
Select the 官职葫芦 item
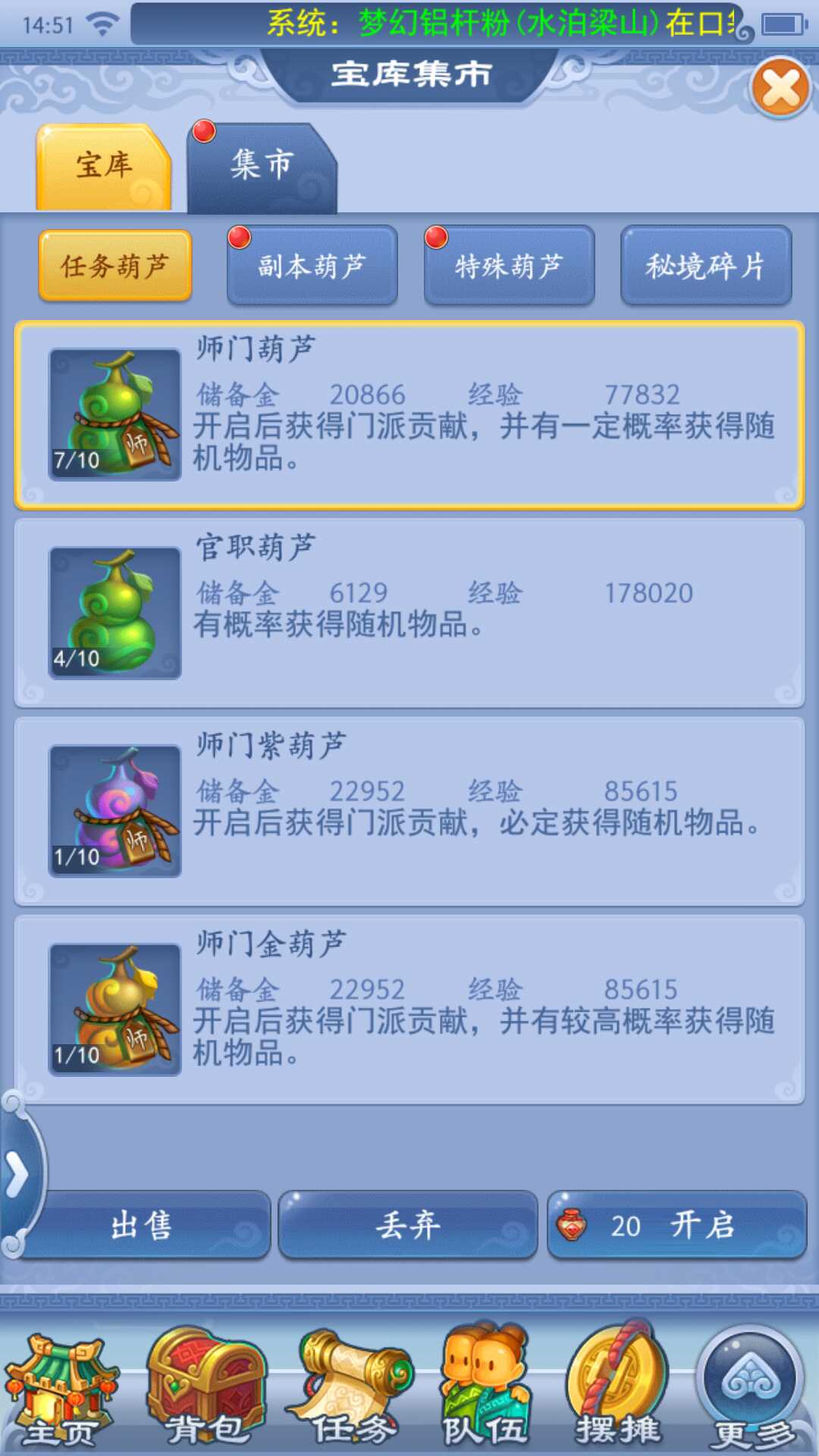[x=409, y=613]
